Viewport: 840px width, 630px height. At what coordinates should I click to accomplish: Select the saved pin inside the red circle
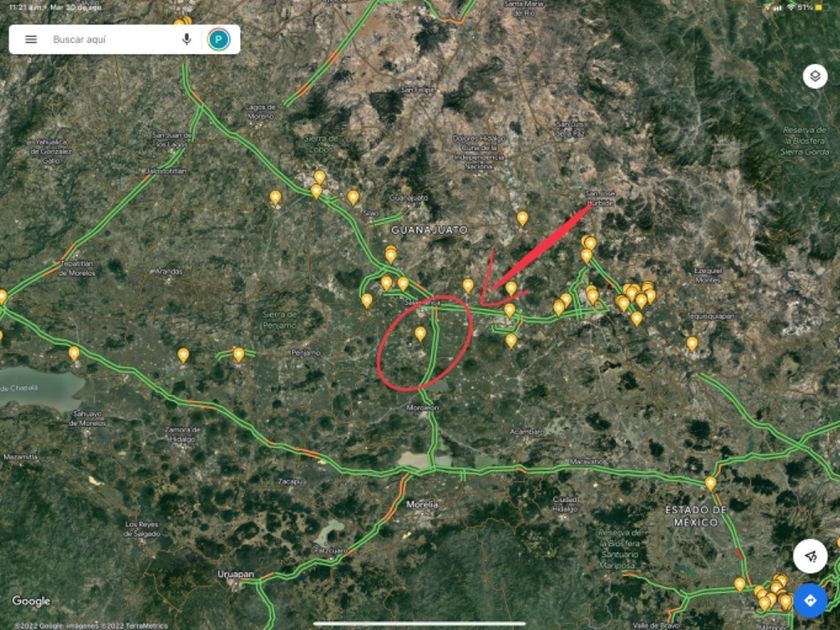click(x=420, y=333)
